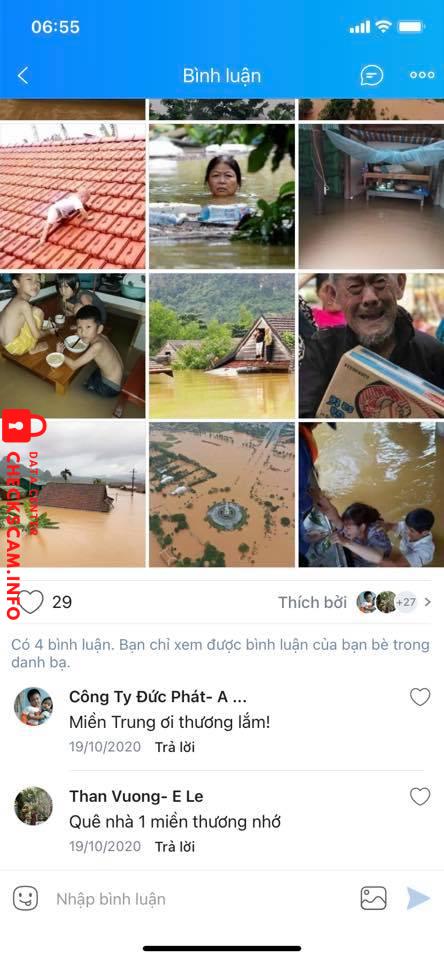Image resolution: width=444 pixels, height=960 pixels.
Task: Like Công Ty Đức Phát's comment
Action: pos(420,697)
